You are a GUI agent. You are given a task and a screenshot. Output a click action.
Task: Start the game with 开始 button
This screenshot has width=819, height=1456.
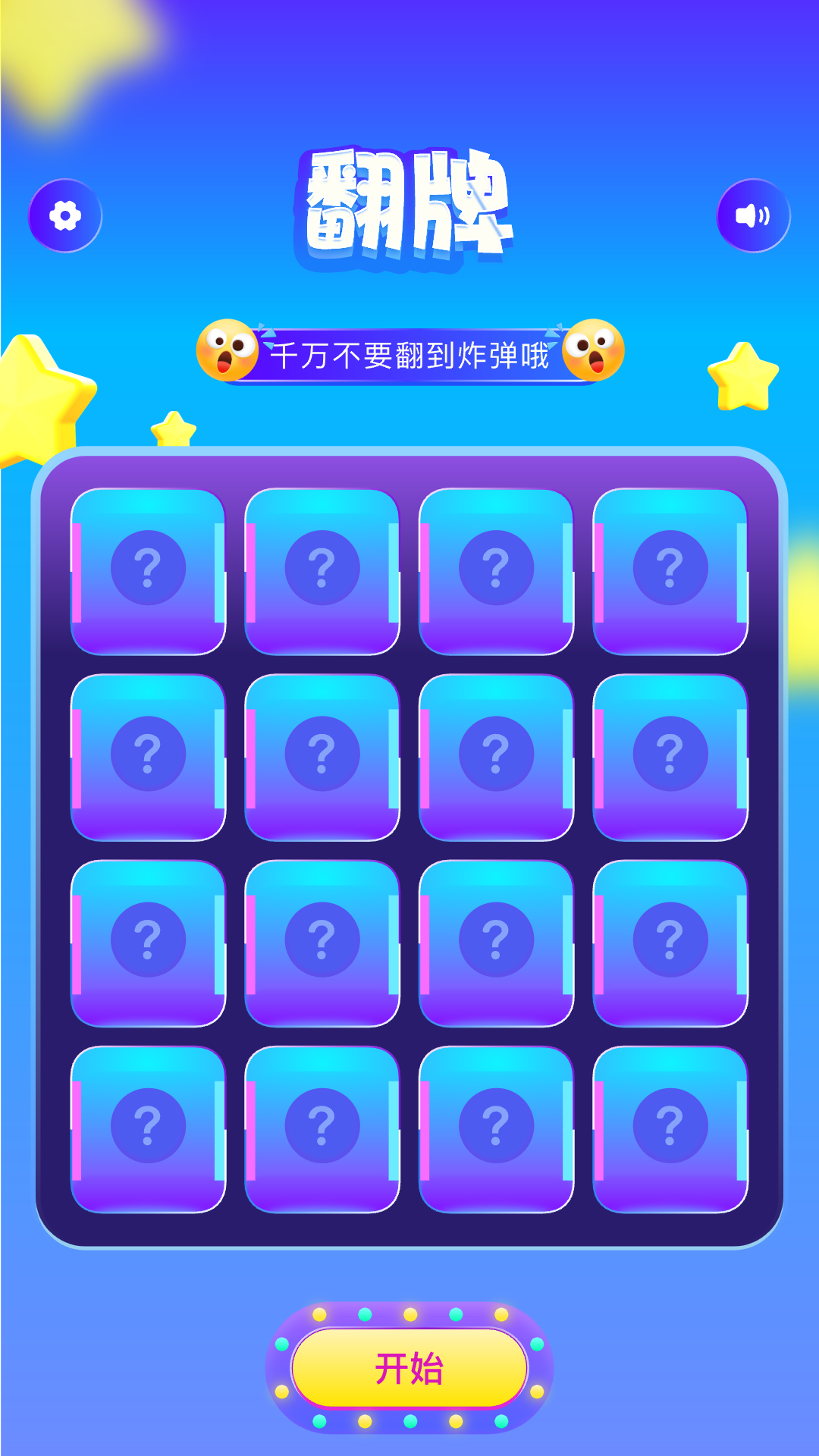coord(409,1368)
